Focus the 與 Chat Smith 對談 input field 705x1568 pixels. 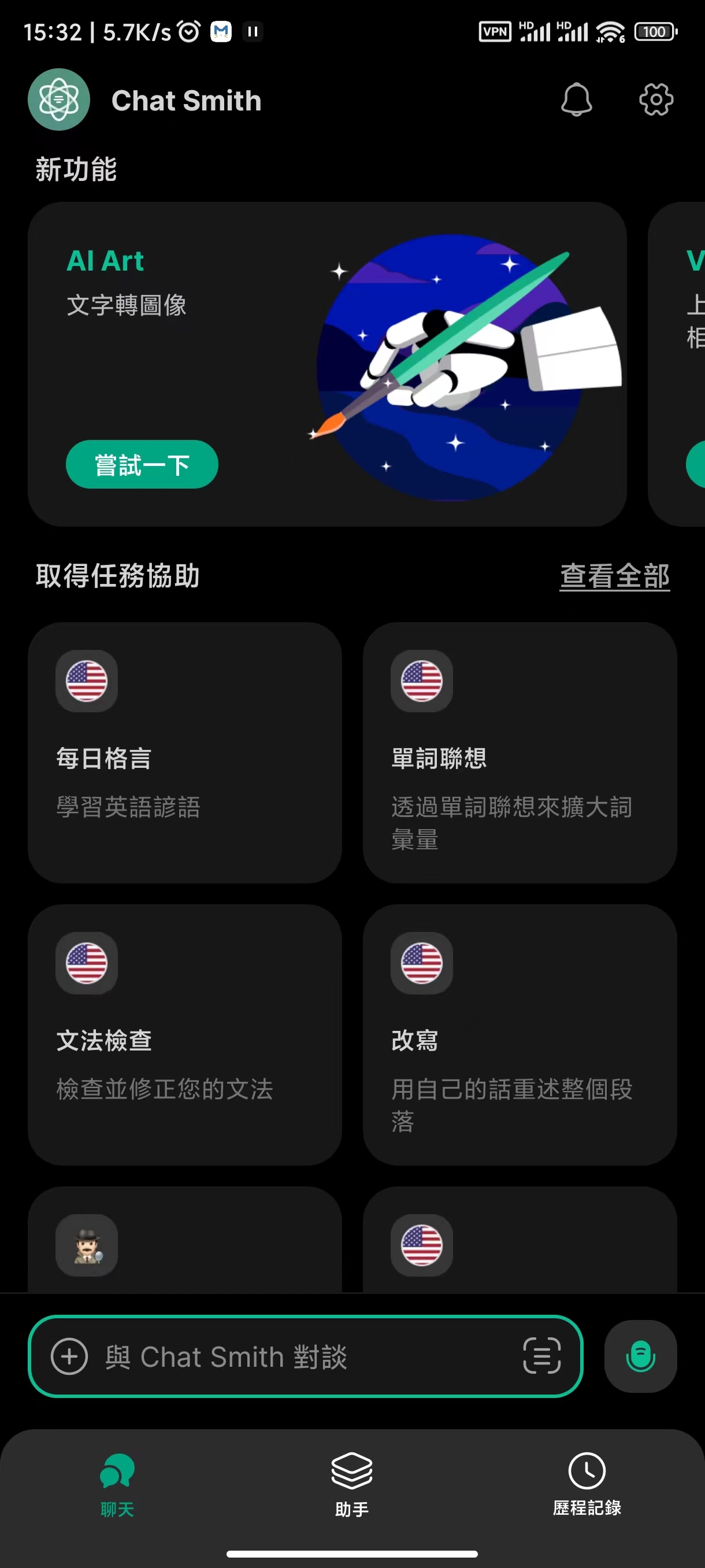(x=304, y=1356)
